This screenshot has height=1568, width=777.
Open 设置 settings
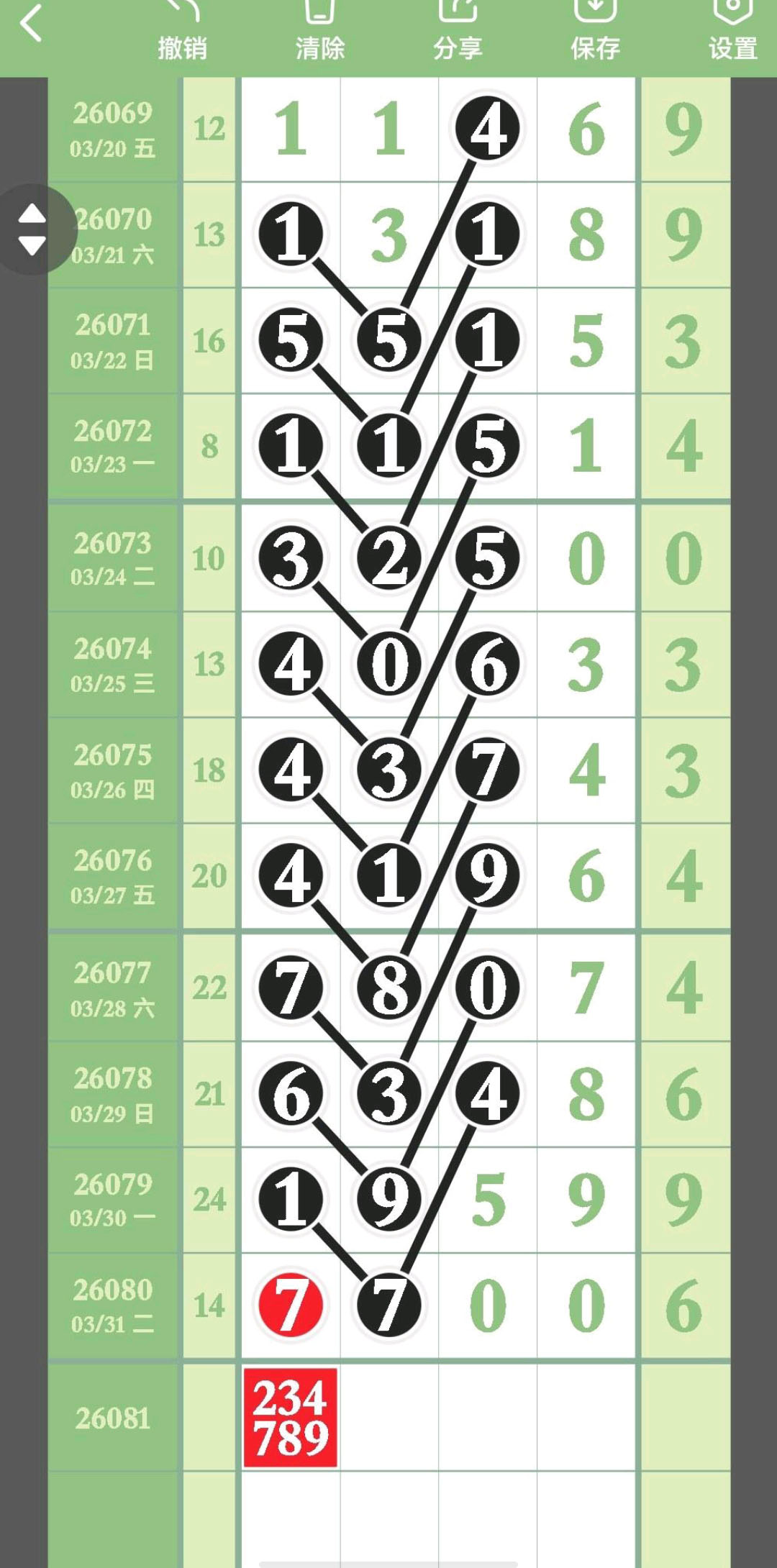click(732, 32)
